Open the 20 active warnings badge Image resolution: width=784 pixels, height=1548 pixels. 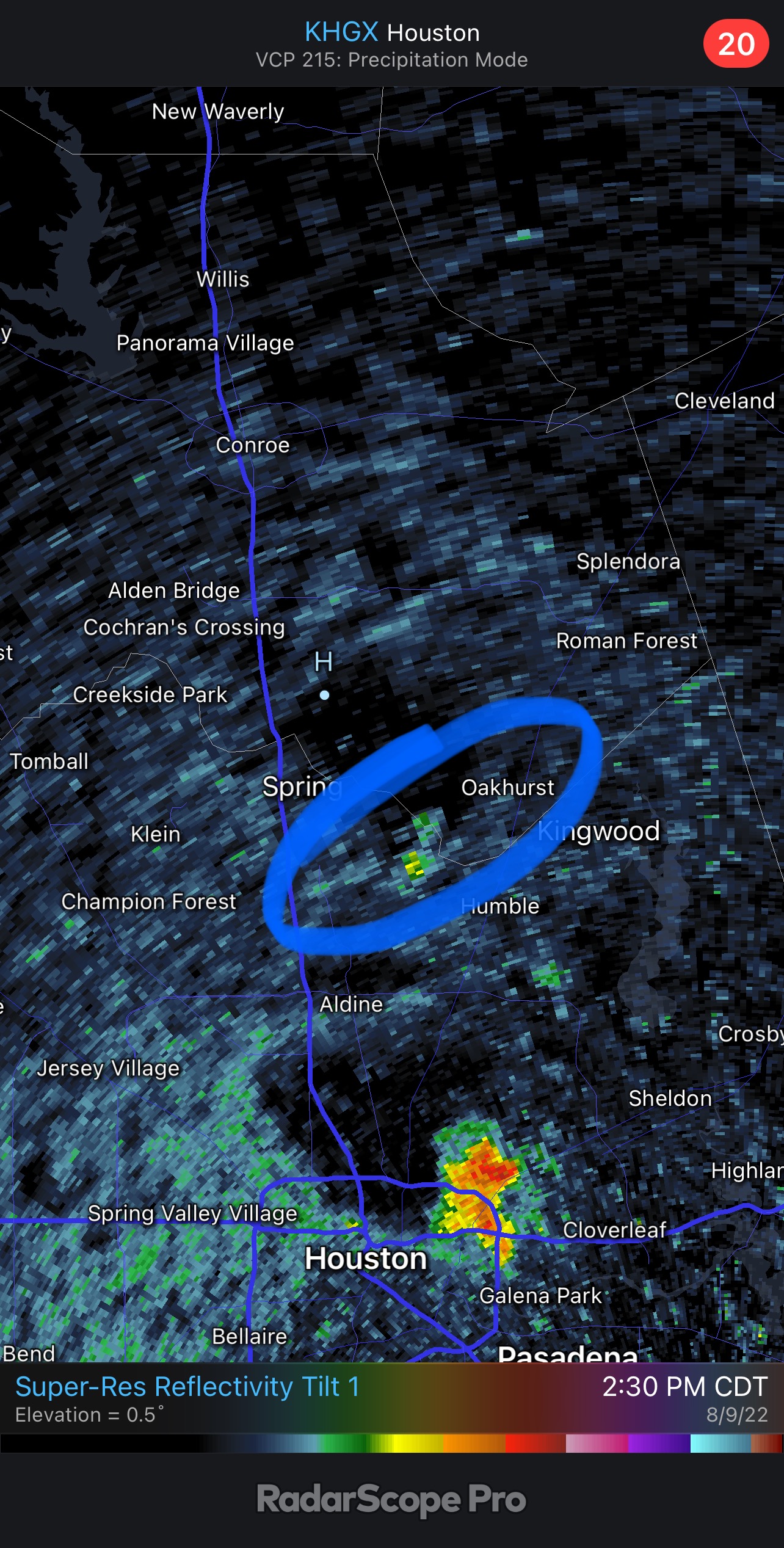tap(736, 44)
